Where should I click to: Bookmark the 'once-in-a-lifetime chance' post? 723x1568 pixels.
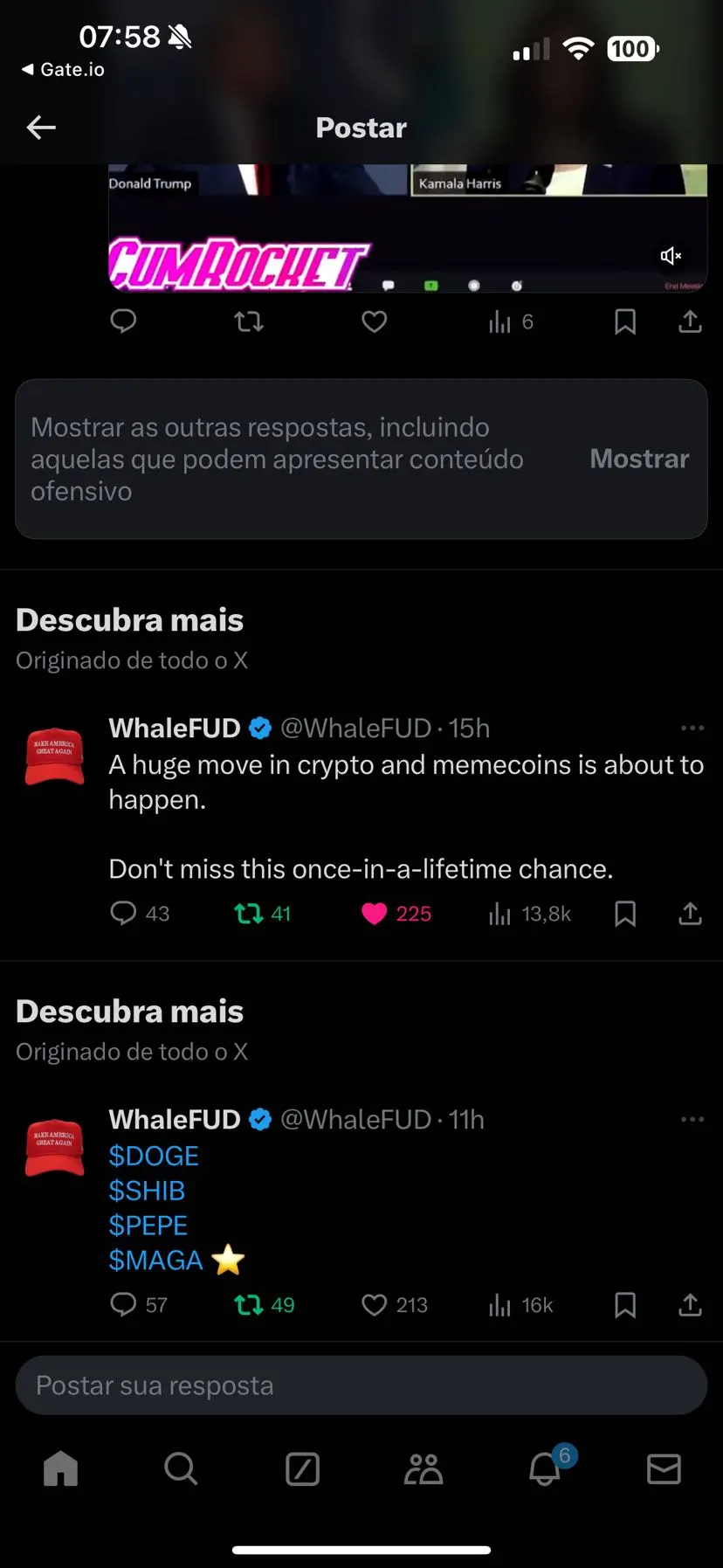coord(625,914)
